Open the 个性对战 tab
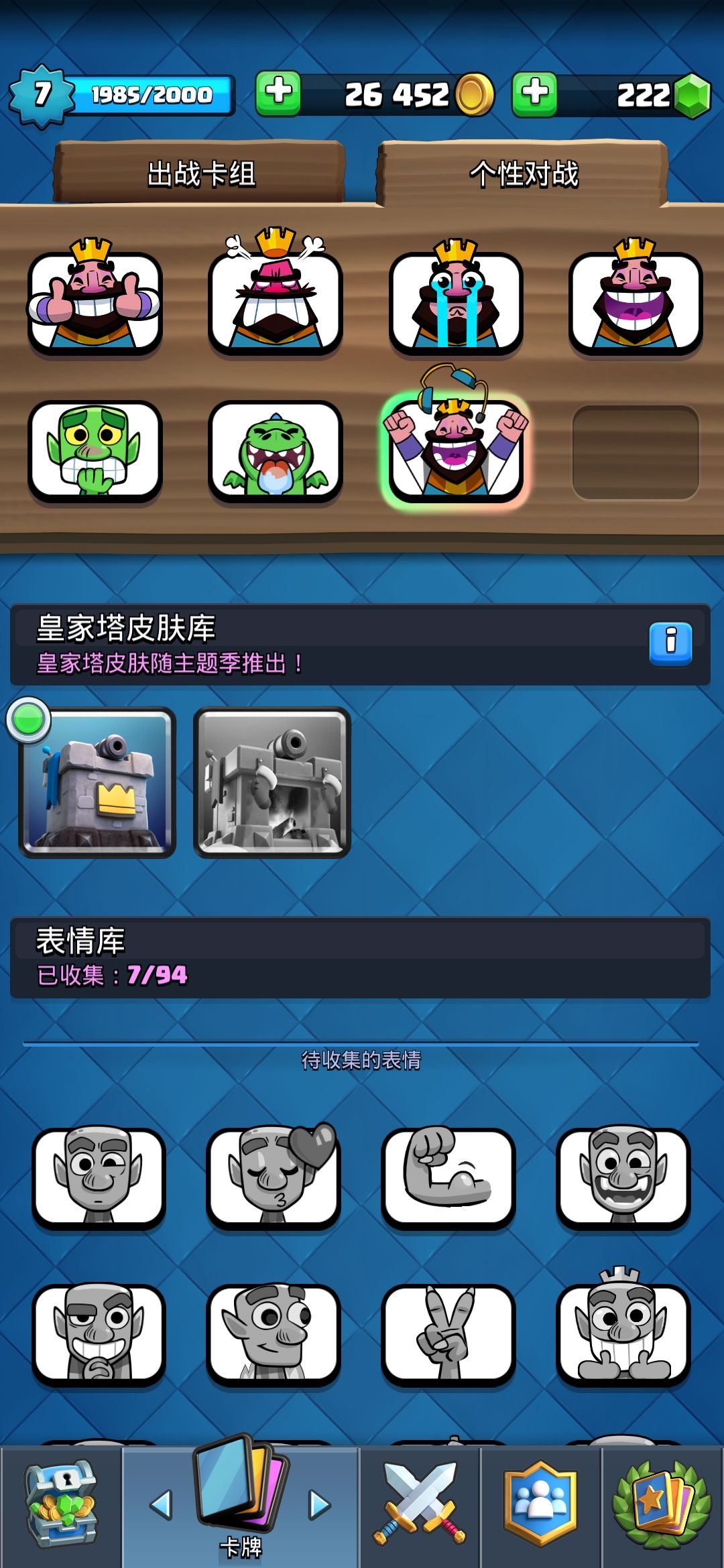This screenshot has height=1568, width=724. [523, 174]
